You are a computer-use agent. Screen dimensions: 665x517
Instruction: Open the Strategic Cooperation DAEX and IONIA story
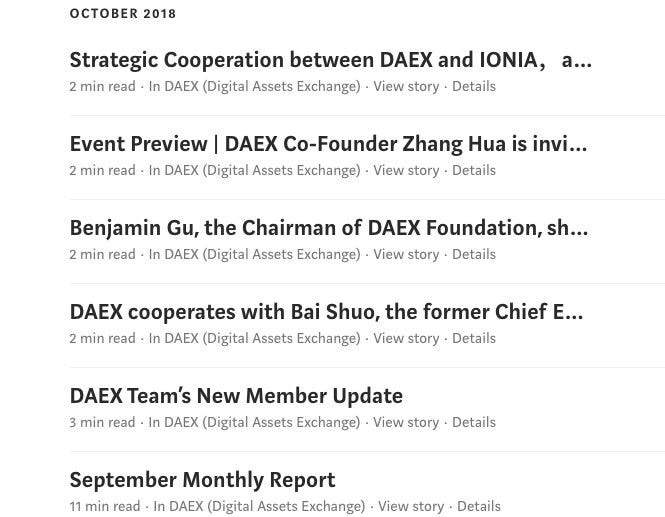pyautogui.click(x=330, y=60)
